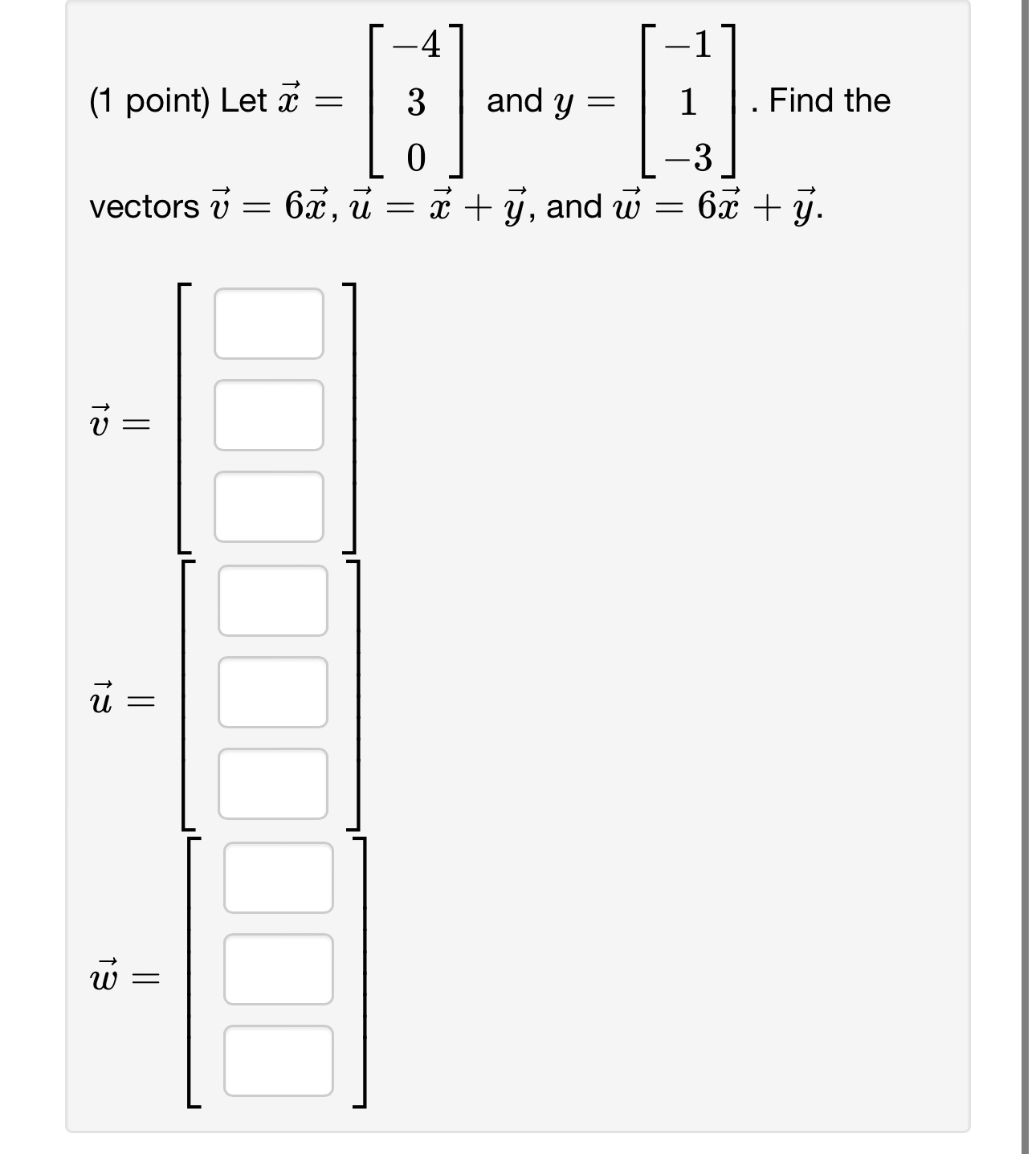The image size is (1036, 1154).
Task: Click the vector y definition matrix
Action: click(687, 100)
